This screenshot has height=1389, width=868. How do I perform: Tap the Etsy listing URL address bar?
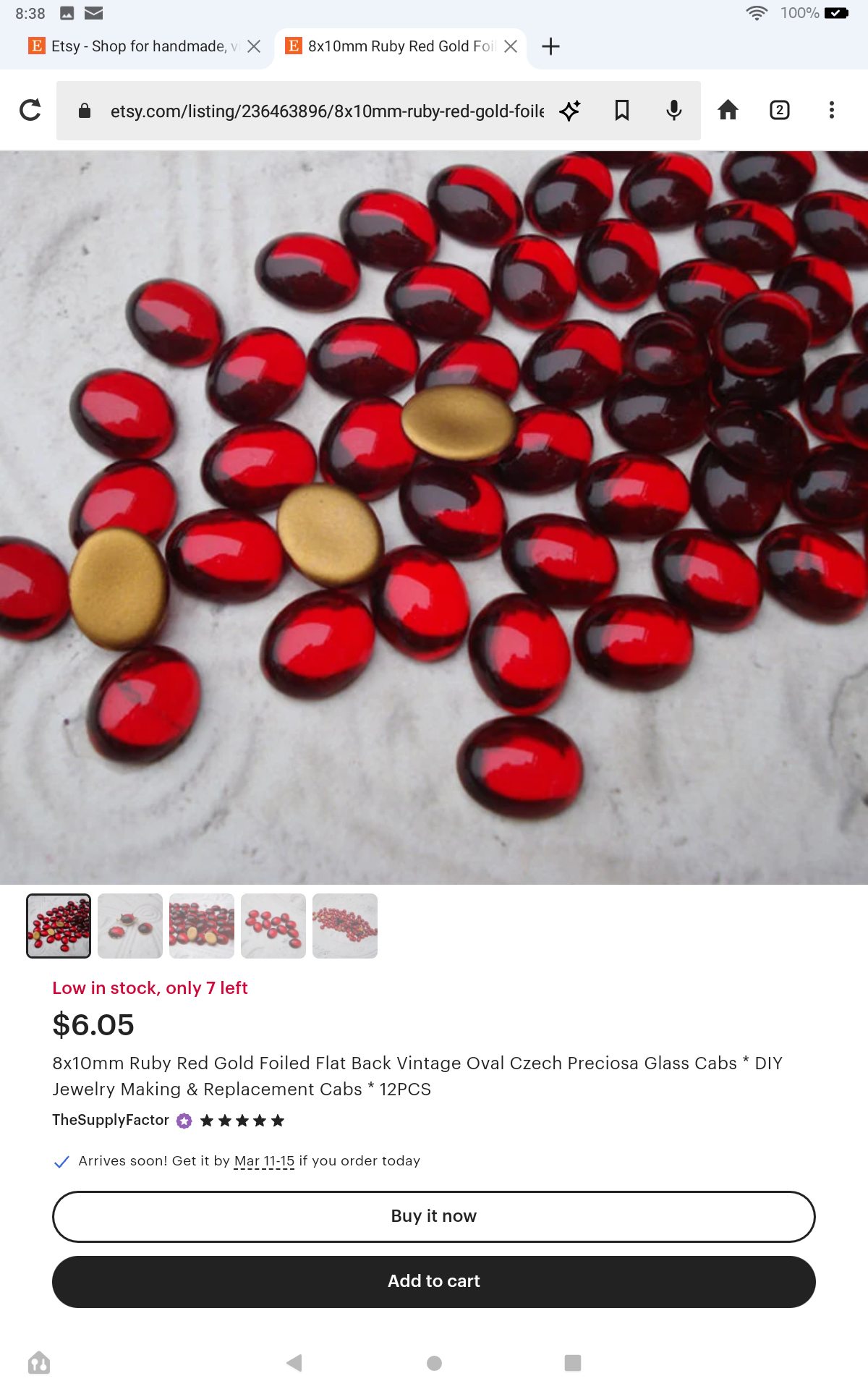coord(327,111)
